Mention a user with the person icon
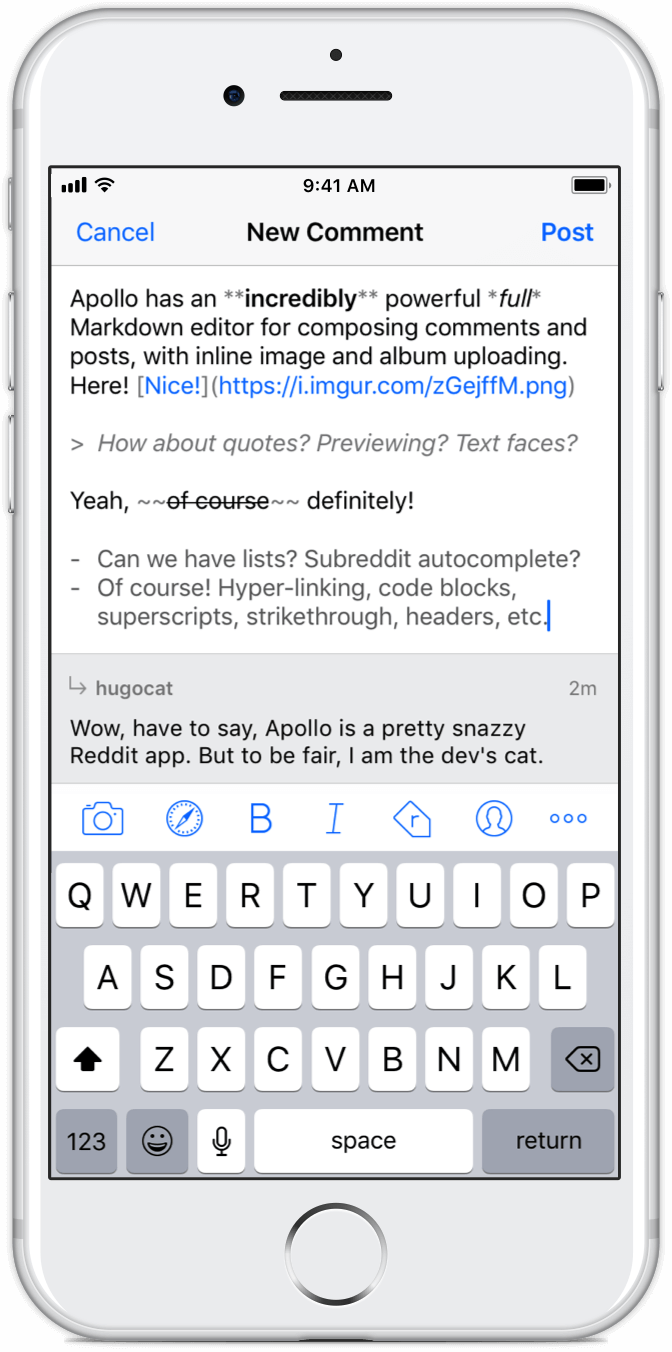 pos(493,819)
